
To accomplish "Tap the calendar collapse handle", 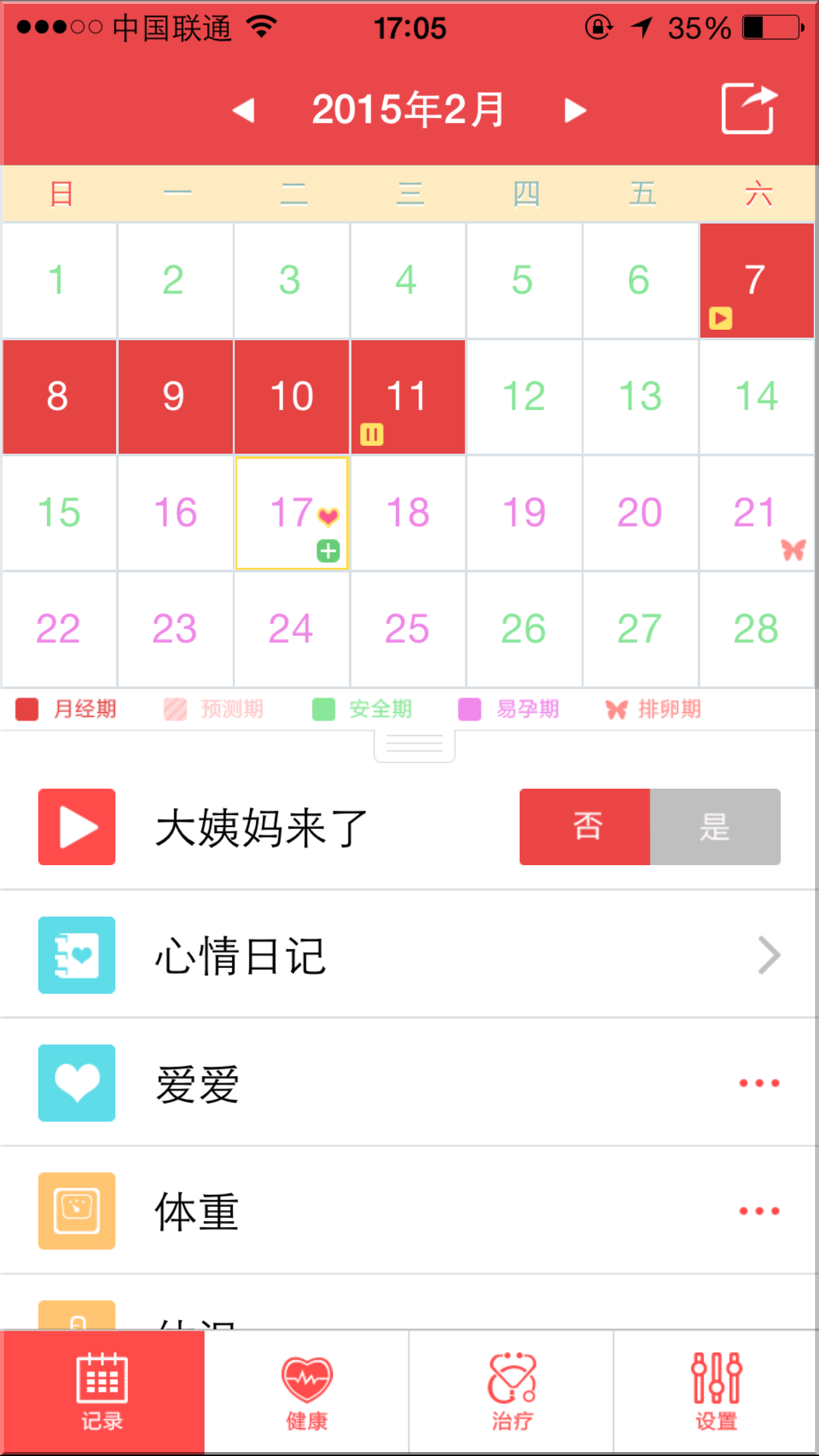I will (x=414, y=746).
